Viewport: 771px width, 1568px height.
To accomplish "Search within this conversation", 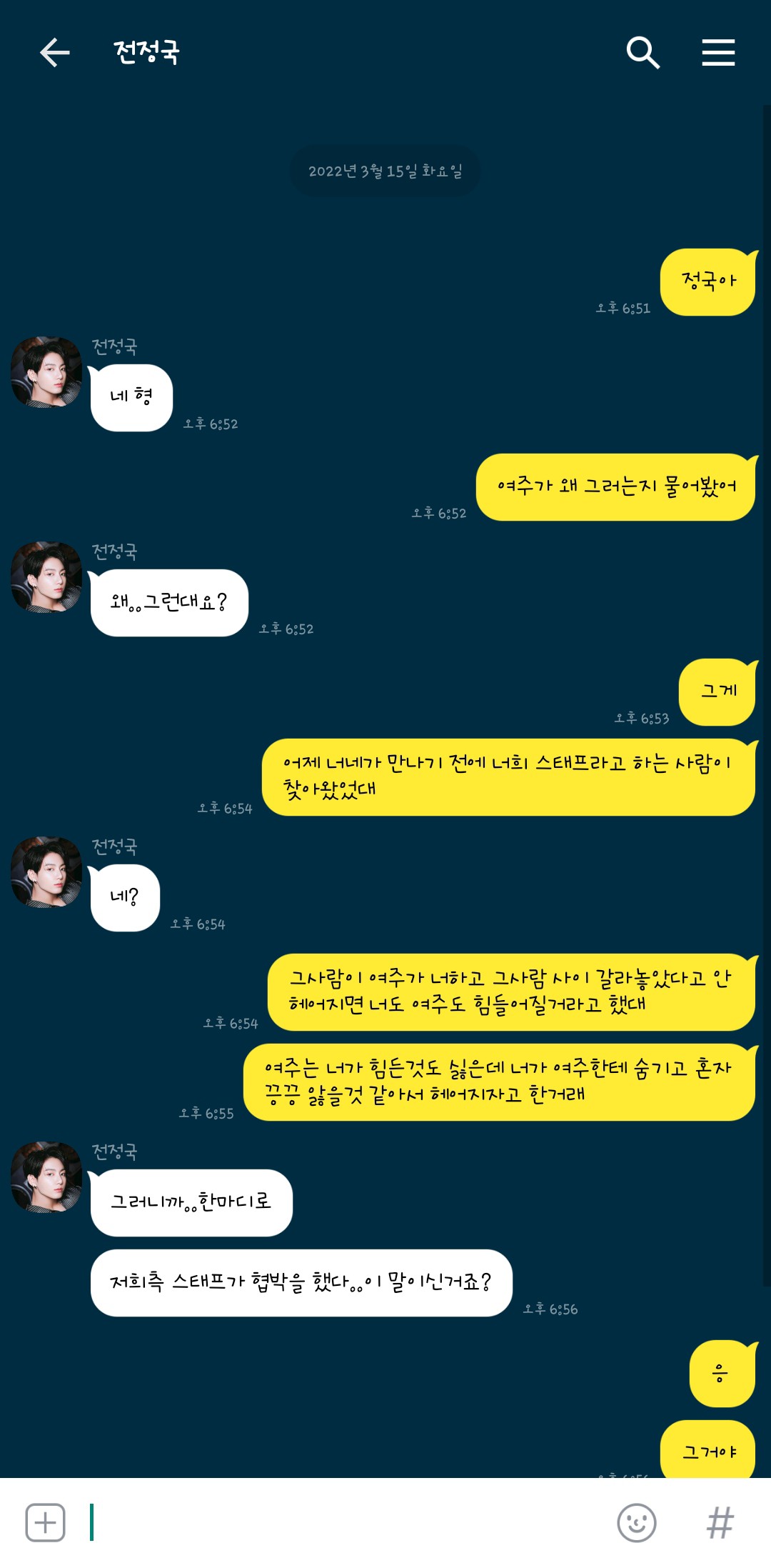I will pyautogui.click(x=642, y=53).
